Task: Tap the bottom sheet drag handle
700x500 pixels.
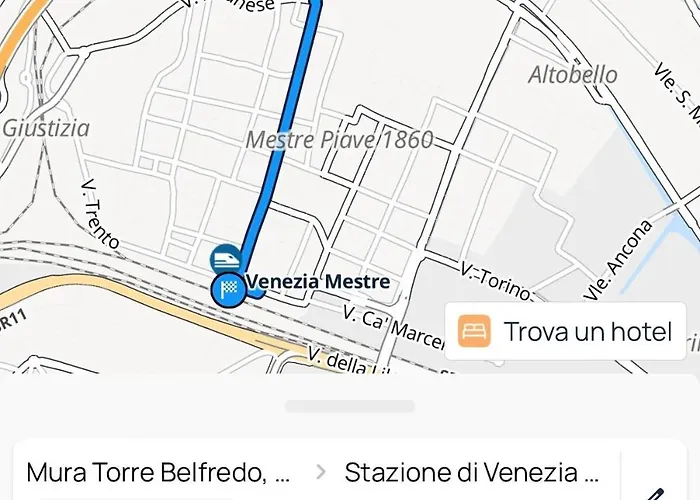Action: click(x=350, y=407)
